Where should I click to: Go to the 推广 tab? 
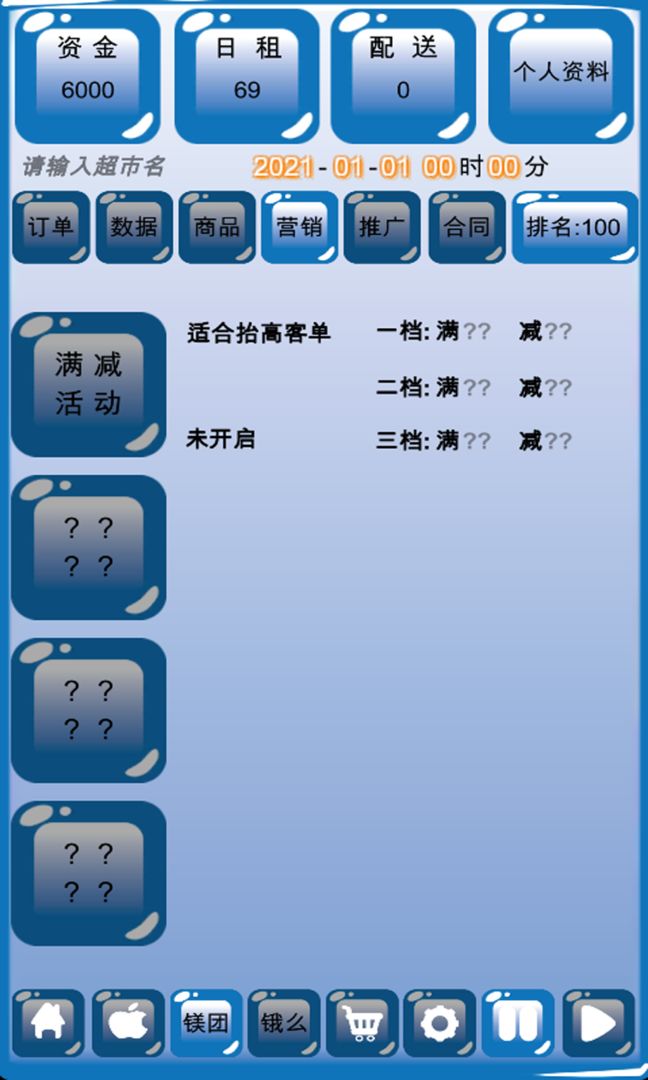383,227
